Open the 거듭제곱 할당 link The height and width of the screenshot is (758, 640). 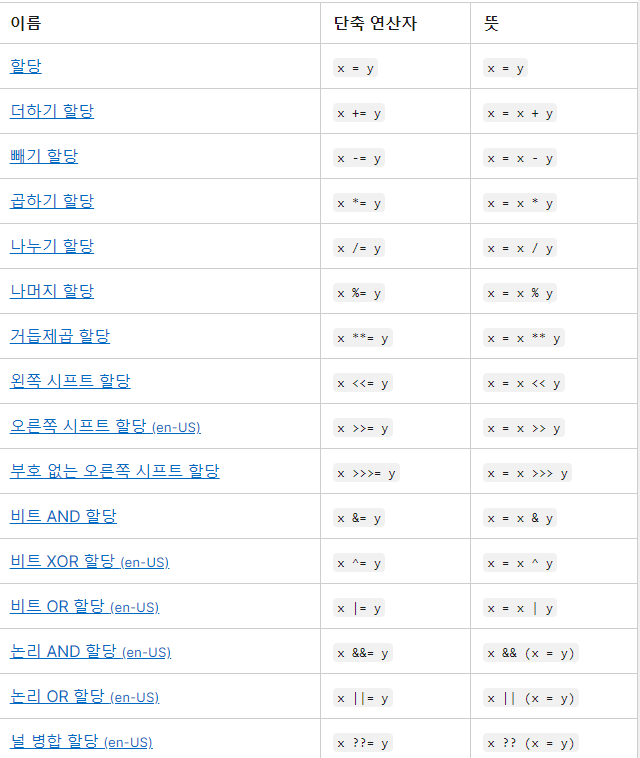60,337
